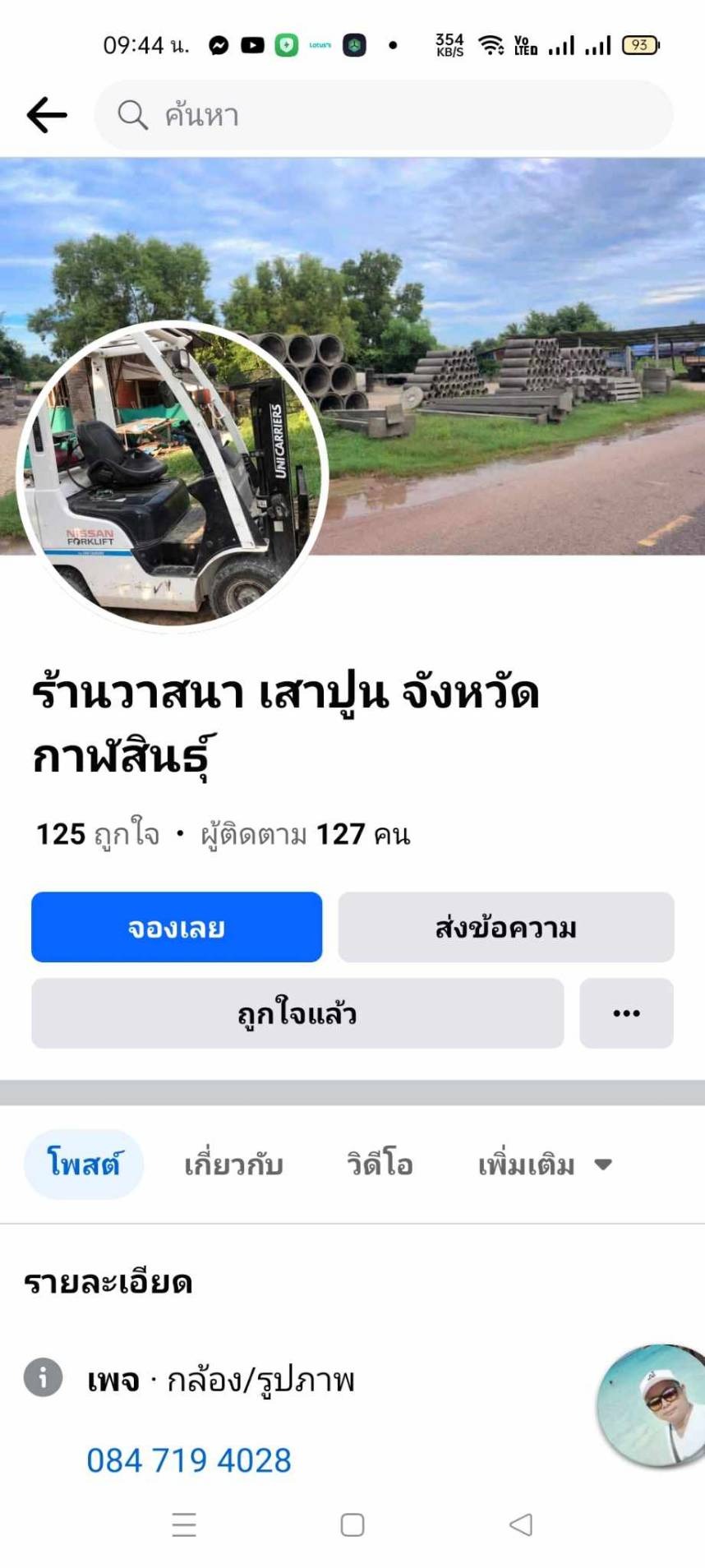Switch to the เกี่ยวกับ tab
Viewport: 705px width, 1568px height.
pyautogui.click(x=233, y=1164)
